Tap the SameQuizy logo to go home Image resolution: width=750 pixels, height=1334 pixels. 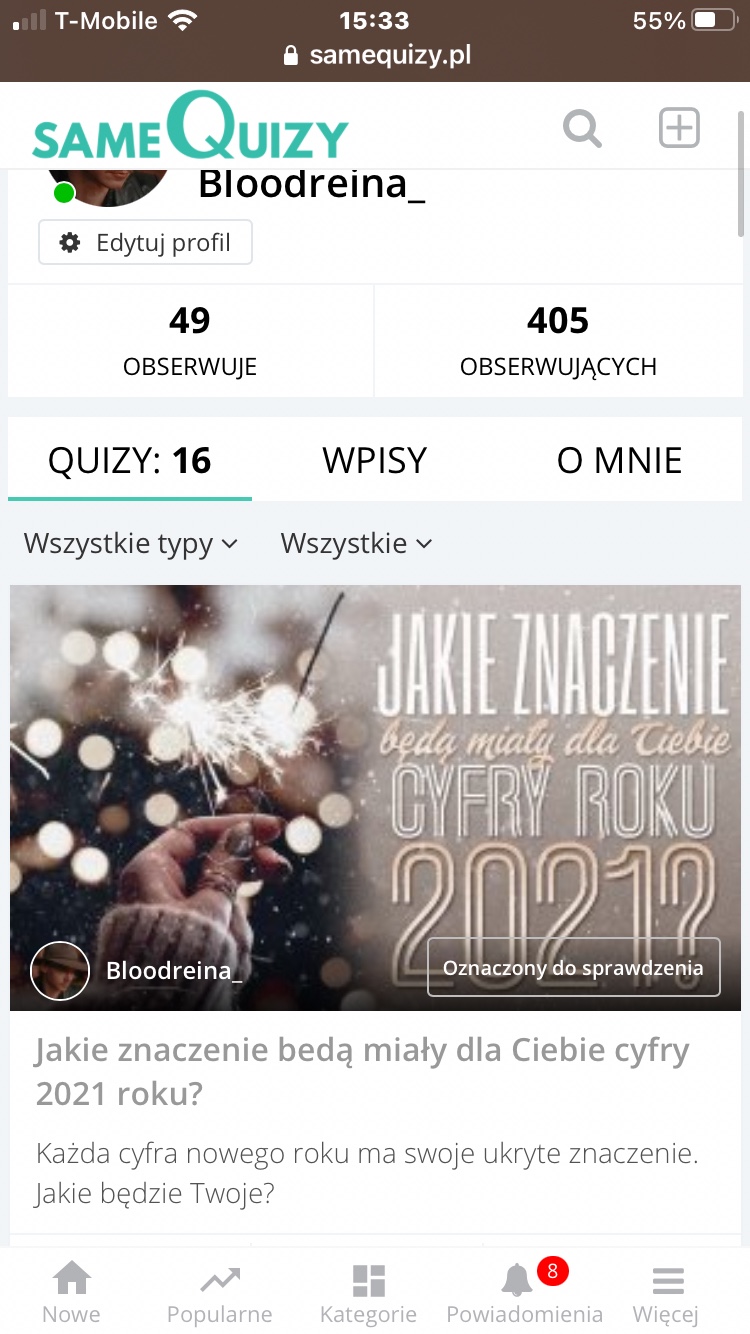pos(190,128)
